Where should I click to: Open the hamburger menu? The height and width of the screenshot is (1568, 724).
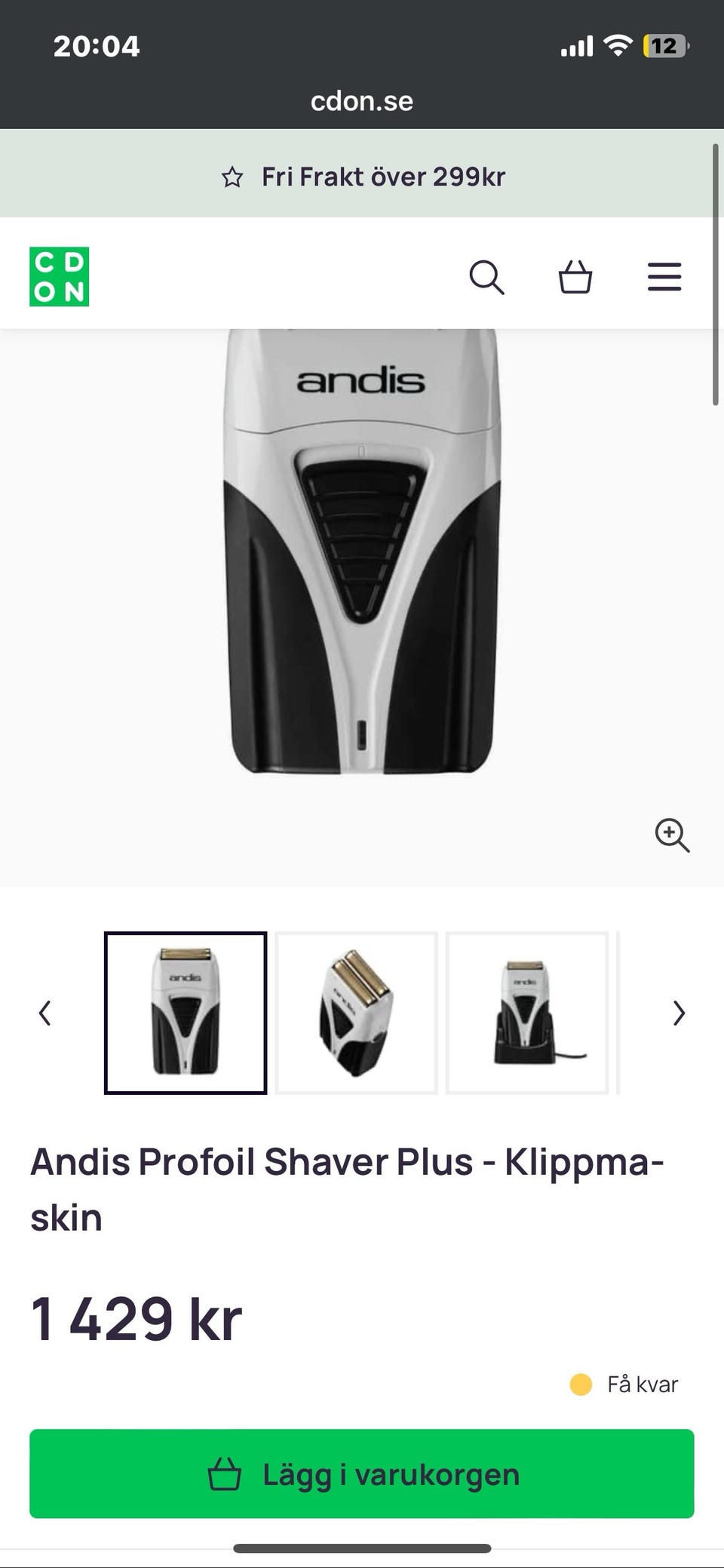tap(664, 277)
